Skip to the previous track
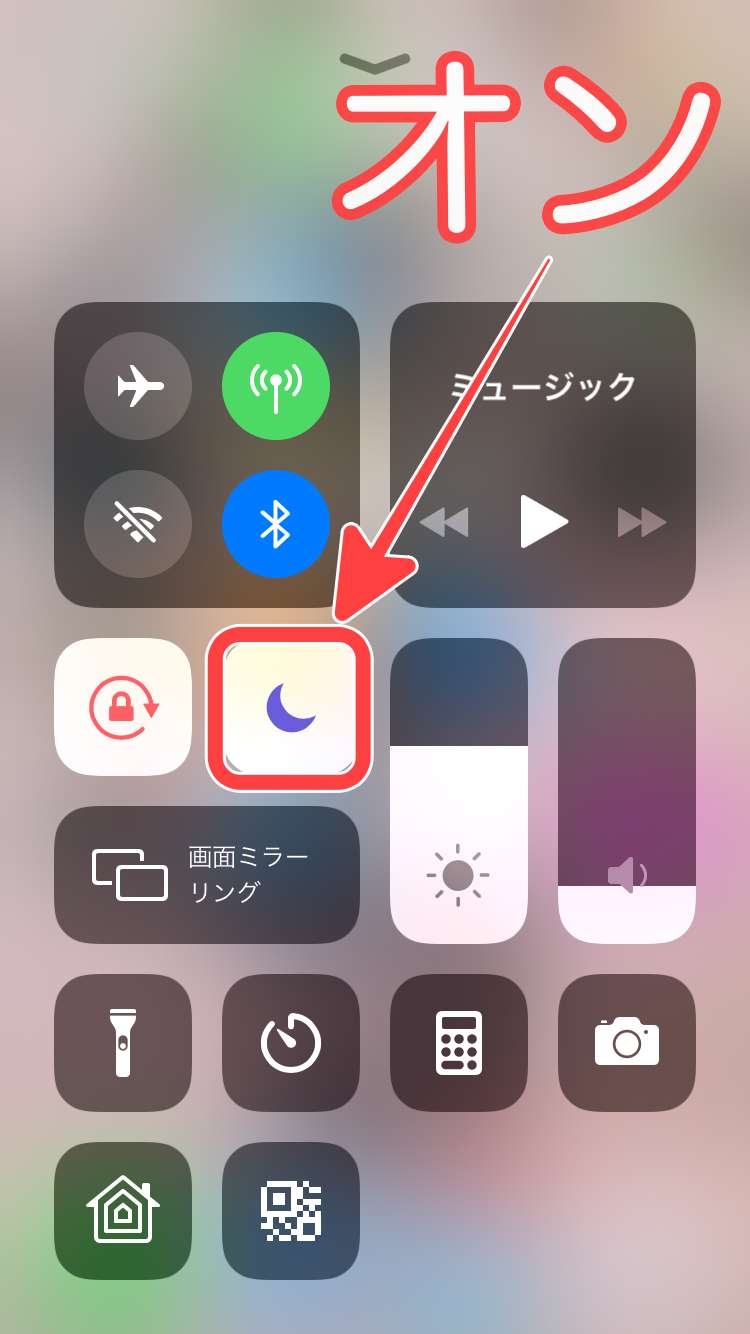 click(444, 521)
